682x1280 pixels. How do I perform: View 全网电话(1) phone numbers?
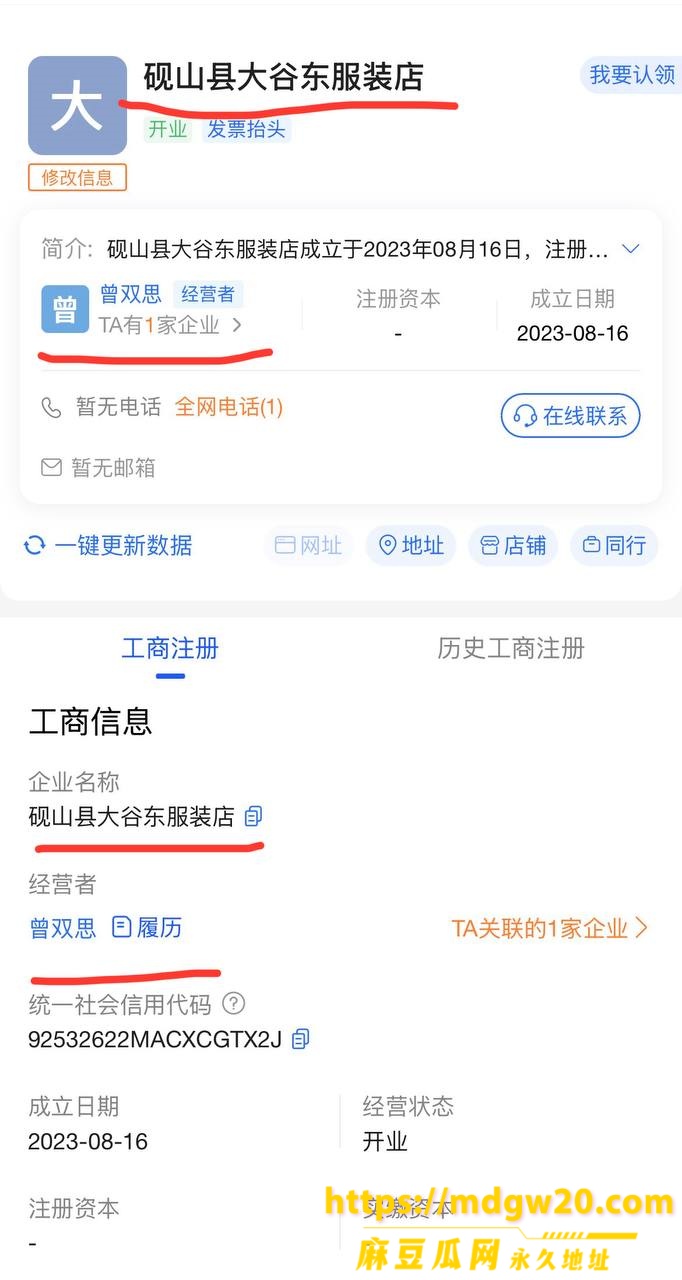pos(229,407)
